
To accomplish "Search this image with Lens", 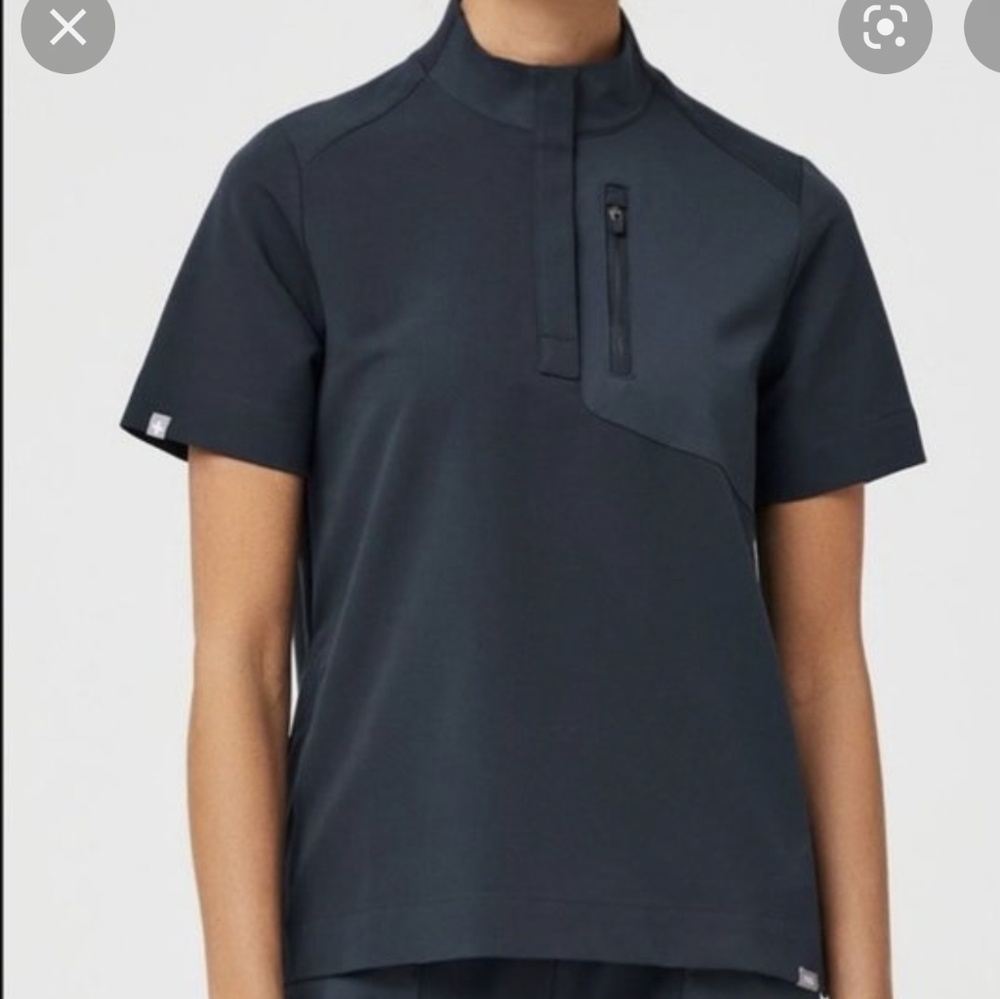I will [884, 30].
